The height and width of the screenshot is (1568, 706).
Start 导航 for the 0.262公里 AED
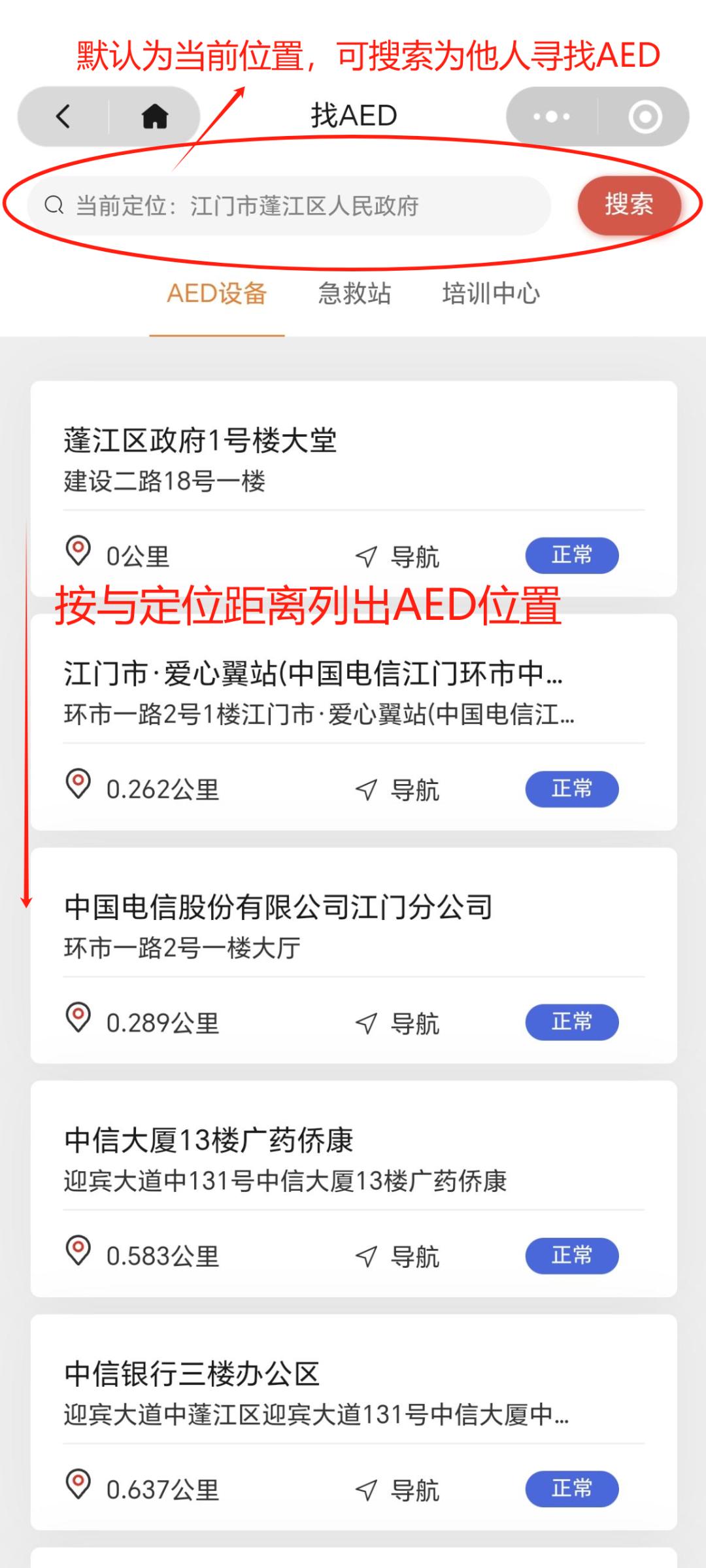point(398,790)
